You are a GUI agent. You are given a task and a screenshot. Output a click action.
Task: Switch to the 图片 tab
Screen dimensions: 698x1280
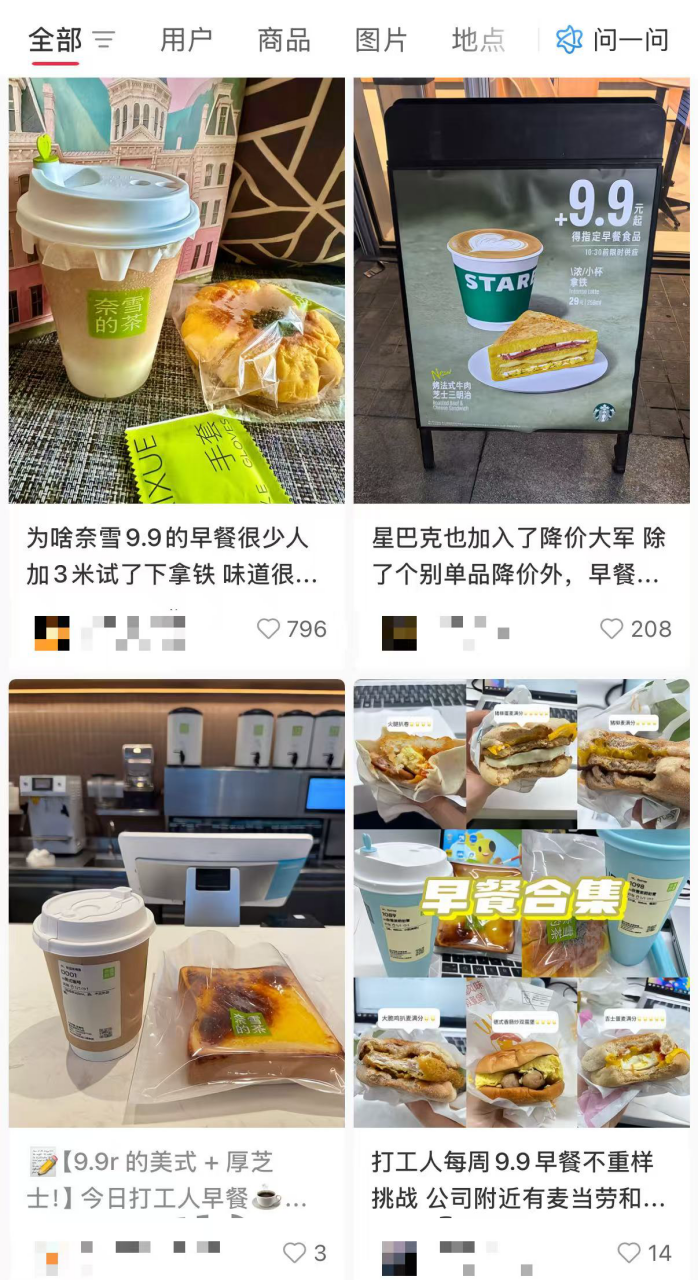(x=381, y=40)
